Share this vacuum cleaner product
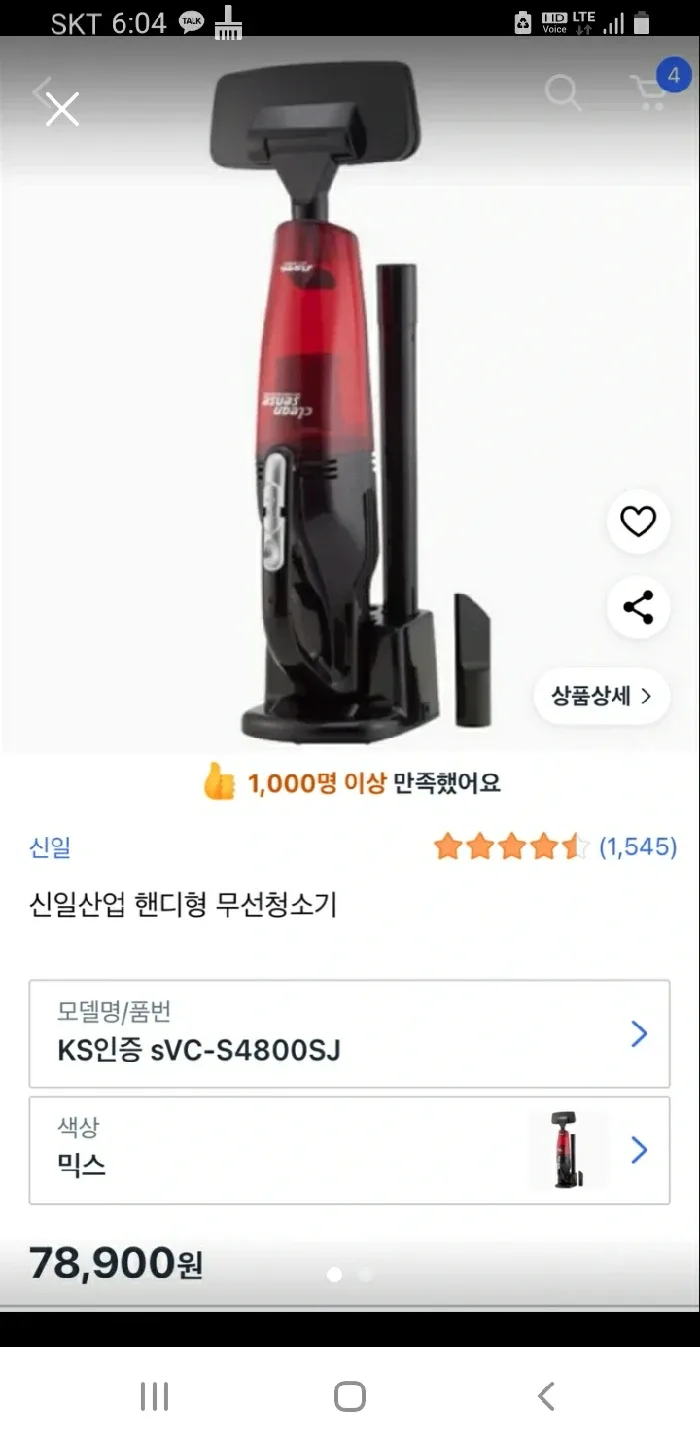 pyautogui.click(x=638, y=607)
